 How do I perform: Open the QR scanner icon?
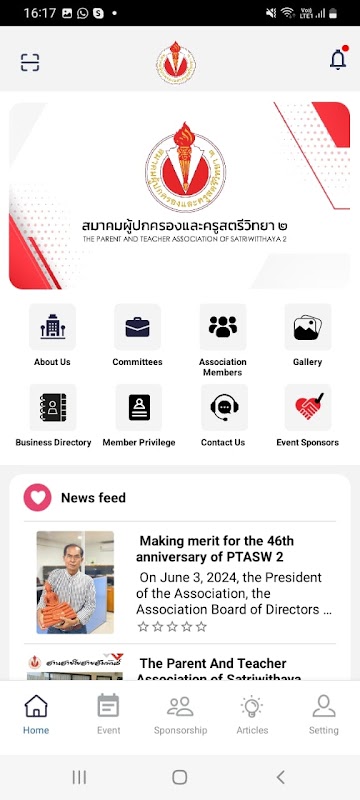[x=30, y=62]
